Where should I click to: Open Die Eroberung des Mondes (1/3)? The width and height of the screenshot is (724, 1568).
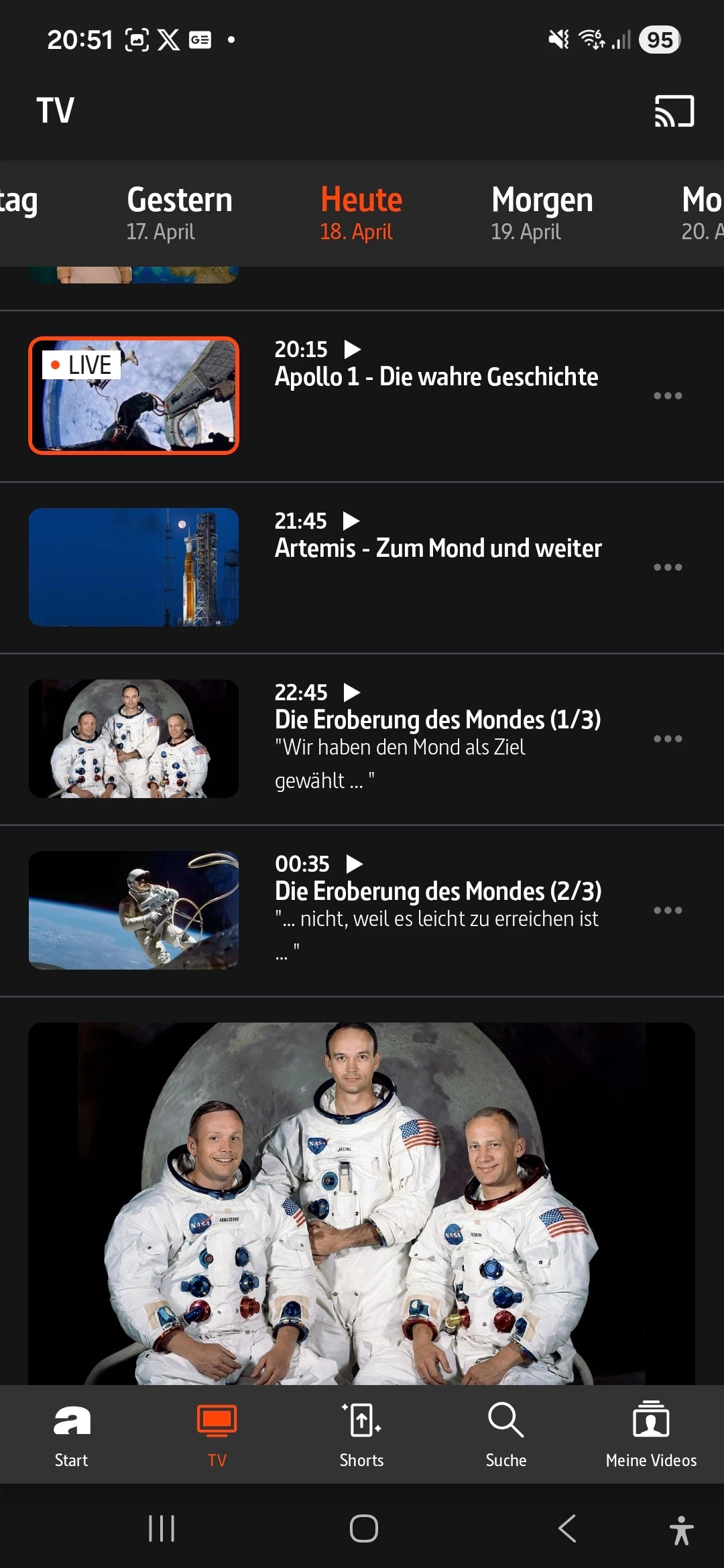click(x=437, y=720)
